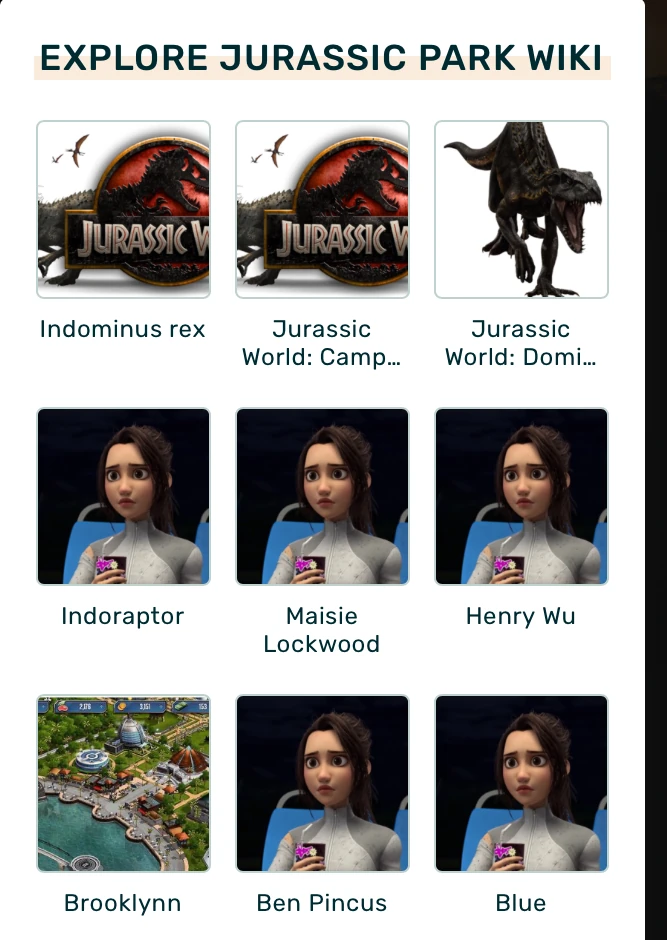
Task: Open the Brooklynn wiki tile
Action: (x=123, y=783)
